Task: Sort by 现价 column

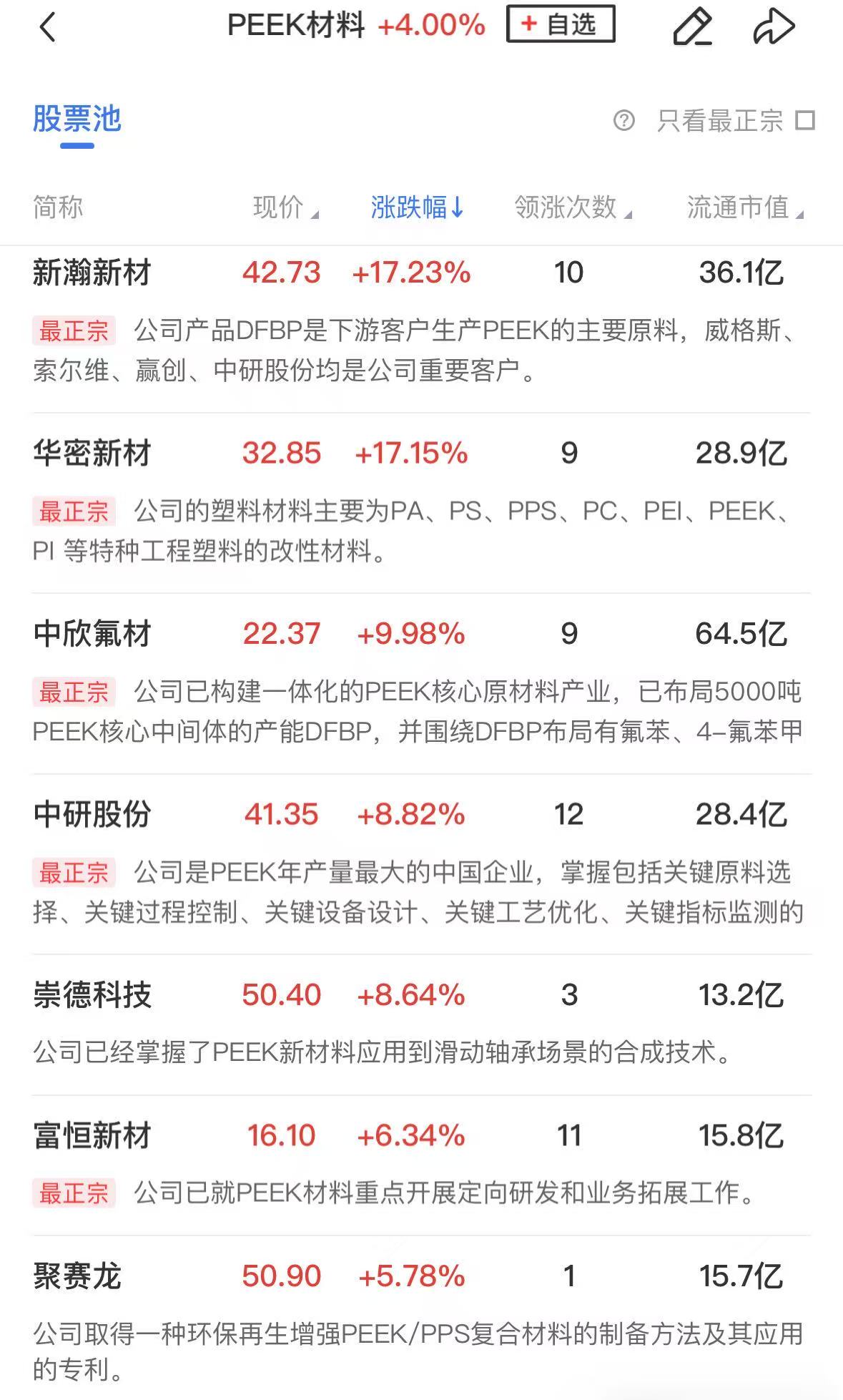Action: point(285,207)
